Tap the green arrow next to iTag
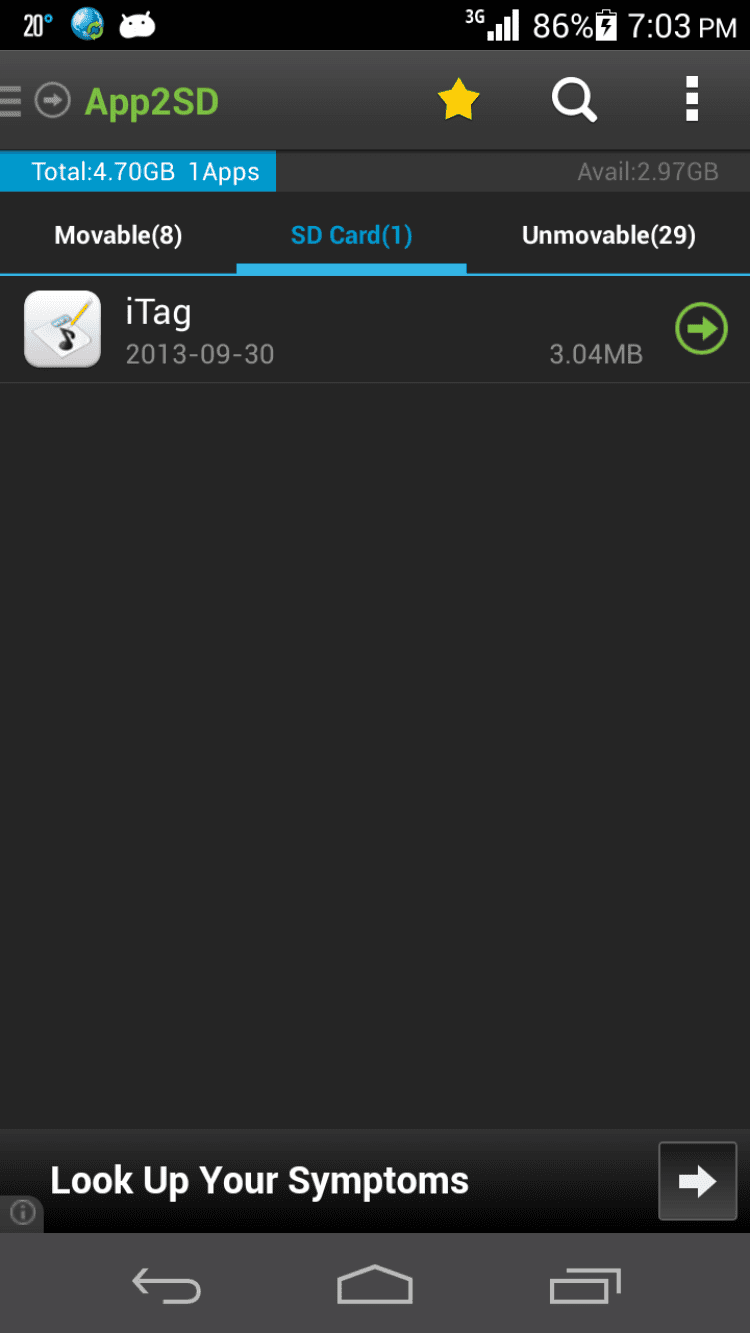 (x=701, y=329)
